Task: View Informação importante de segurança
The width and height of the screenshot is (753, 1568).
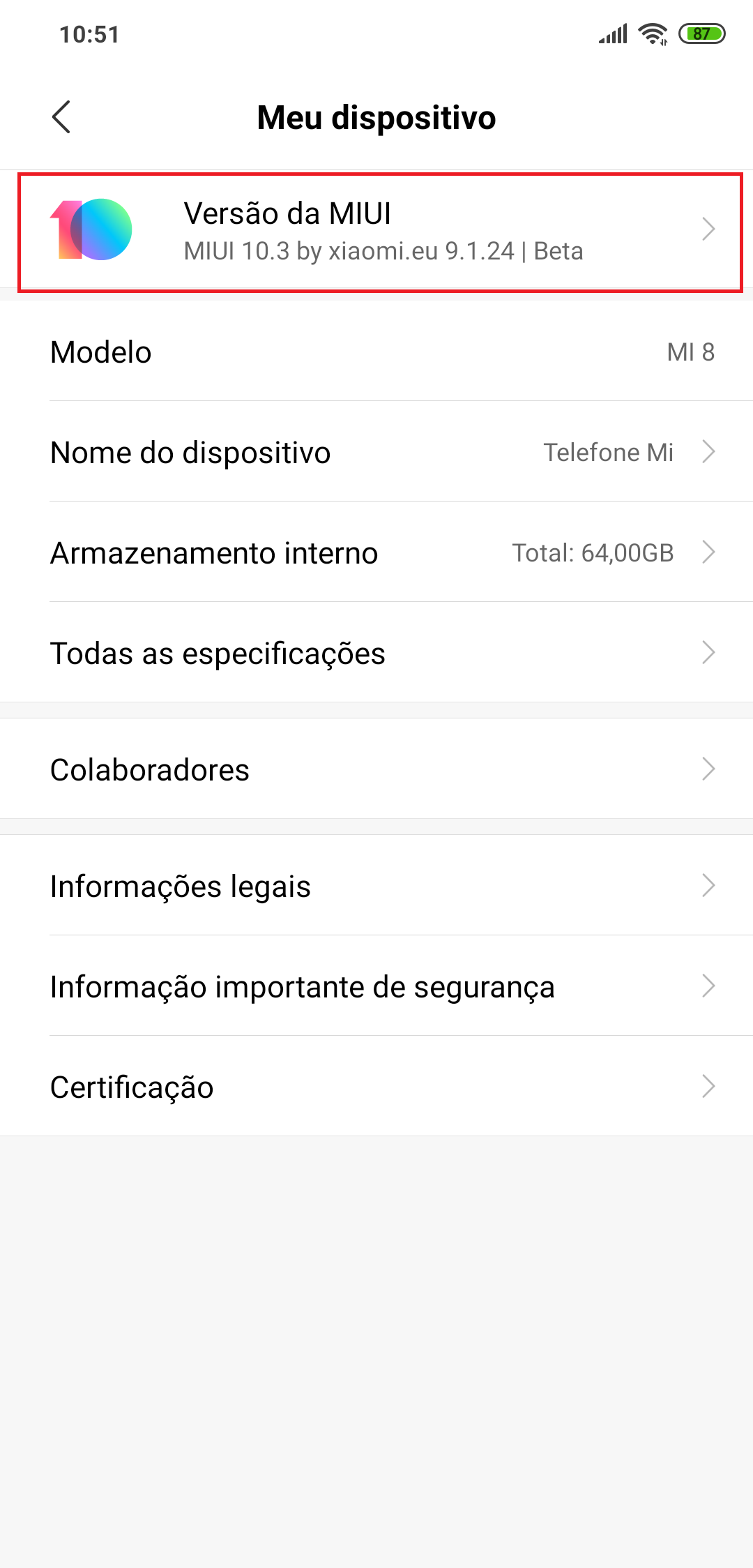Action: click(x=376, y=986)
